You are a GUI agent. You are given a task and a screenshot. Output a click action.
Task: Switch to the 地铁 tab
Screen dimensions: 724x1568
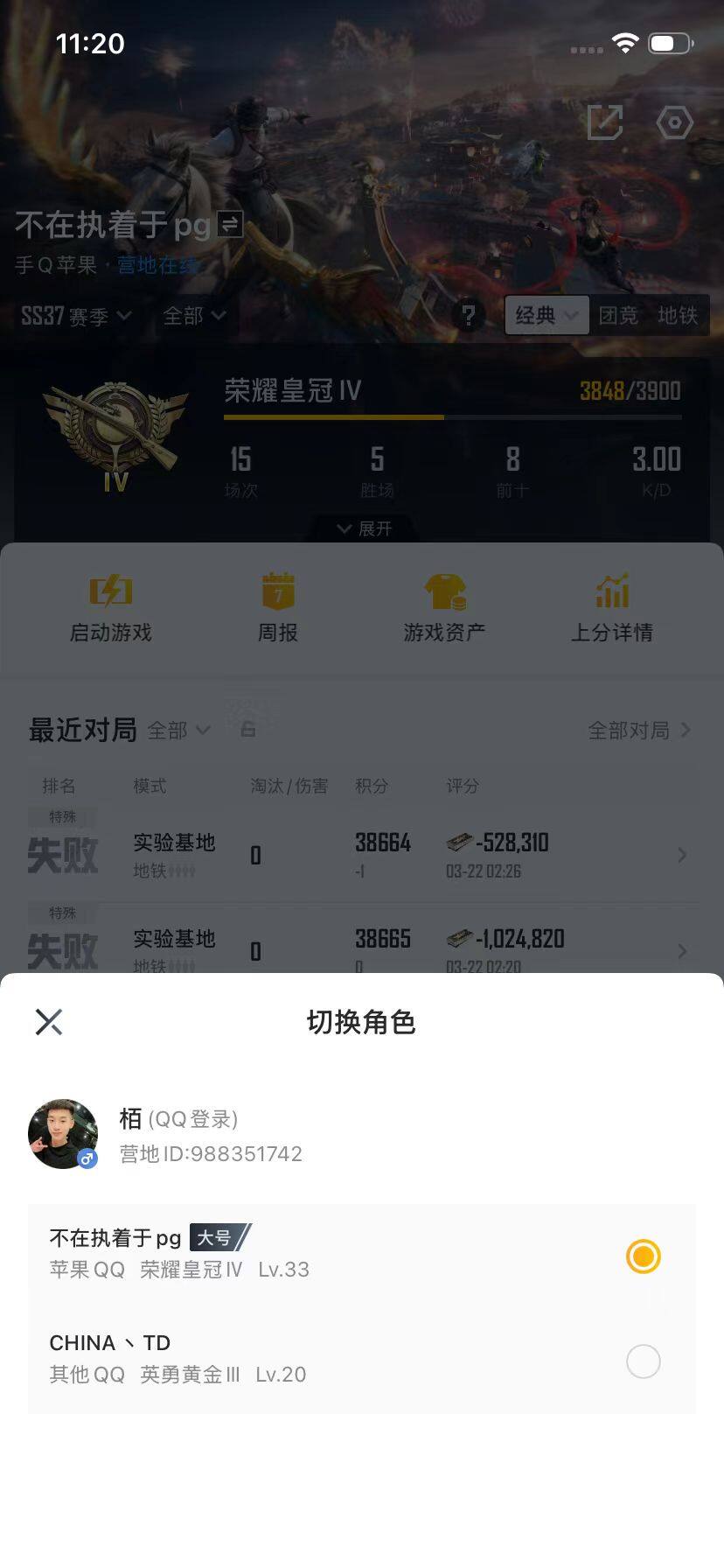click(x=683, y=316)
